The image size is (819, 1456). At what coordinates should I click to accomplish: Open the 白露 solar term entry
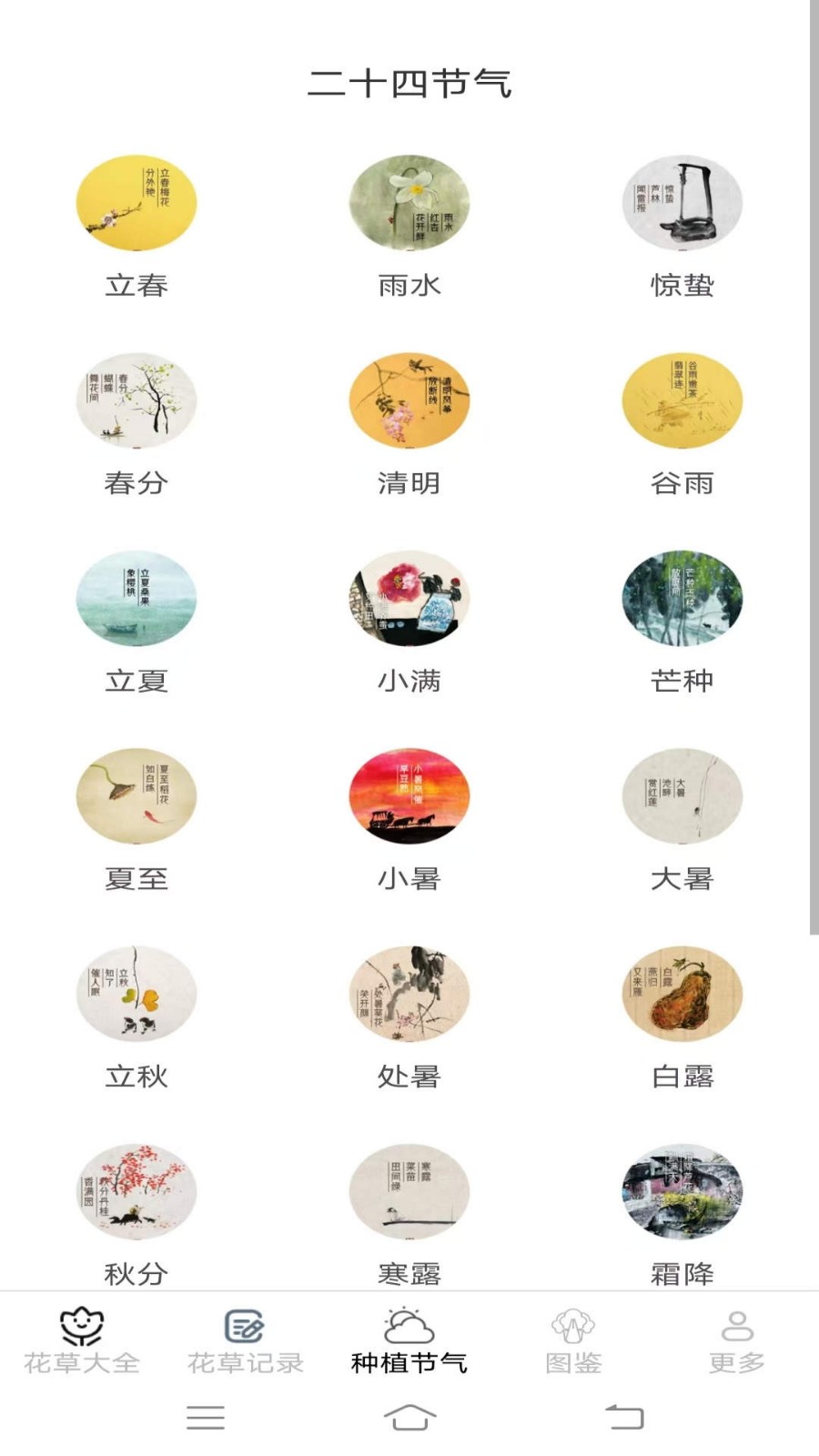[x=682, y=993]
